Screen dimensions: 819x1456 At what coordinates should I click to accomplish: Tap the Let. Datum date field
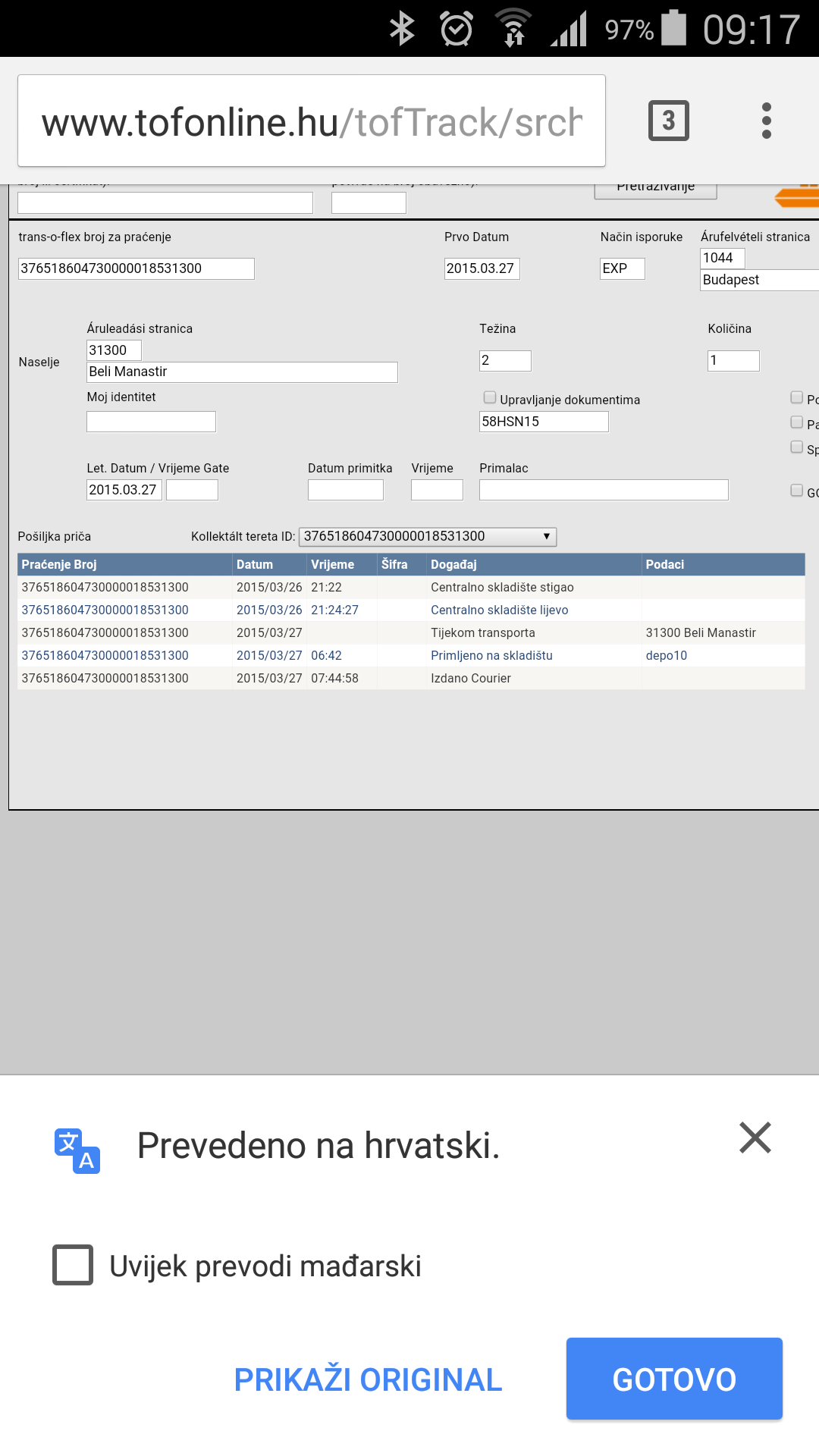124,490
